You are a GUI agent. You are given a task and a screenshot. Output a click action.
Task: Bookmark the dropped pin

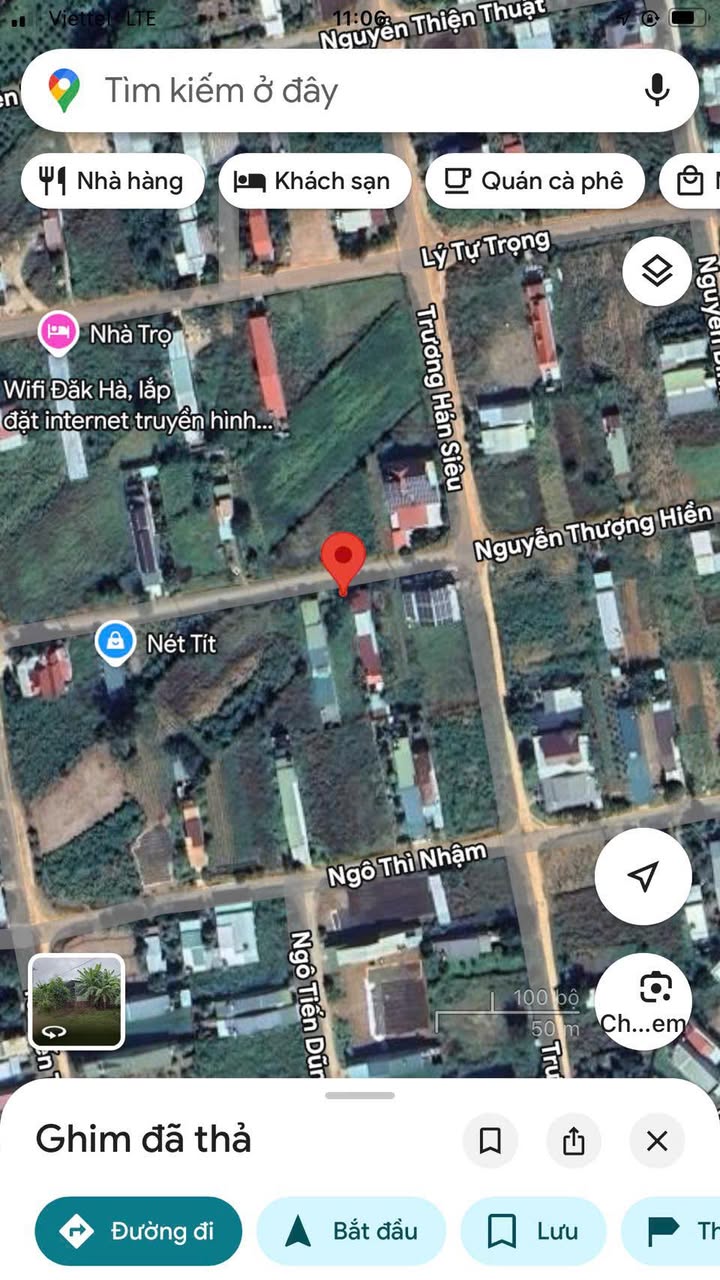(490, 1140)
